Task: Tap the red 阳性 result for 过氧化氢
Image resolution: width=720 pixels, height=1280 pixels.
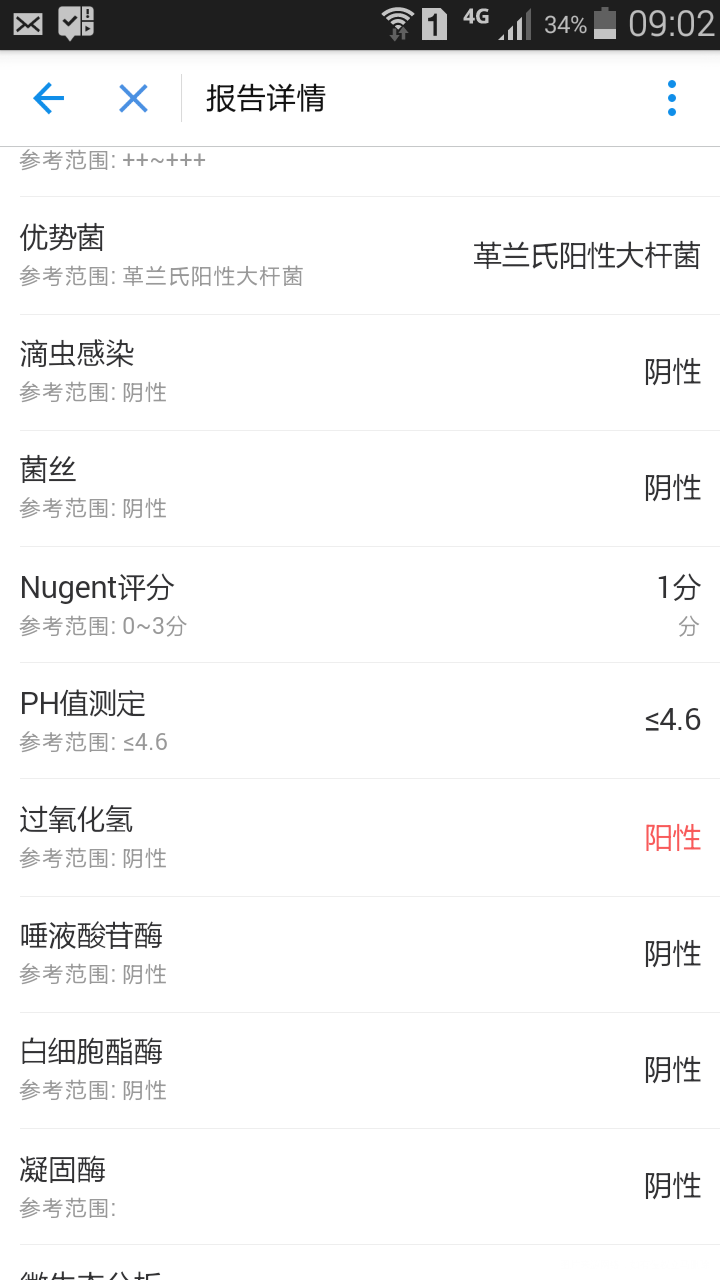Action: pyautogui.click(x=673, y=836)
